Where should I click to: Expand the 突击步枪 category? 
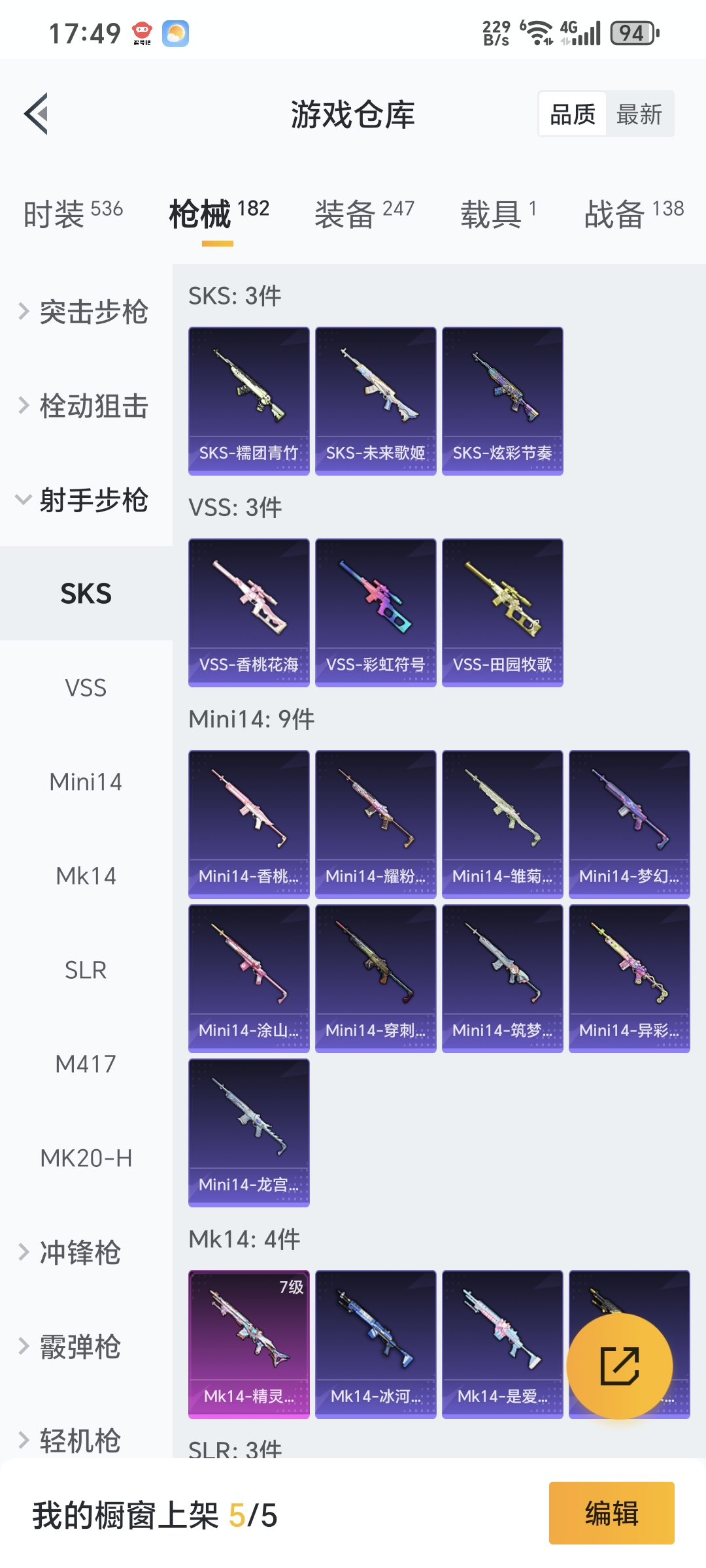coord(85,312)
